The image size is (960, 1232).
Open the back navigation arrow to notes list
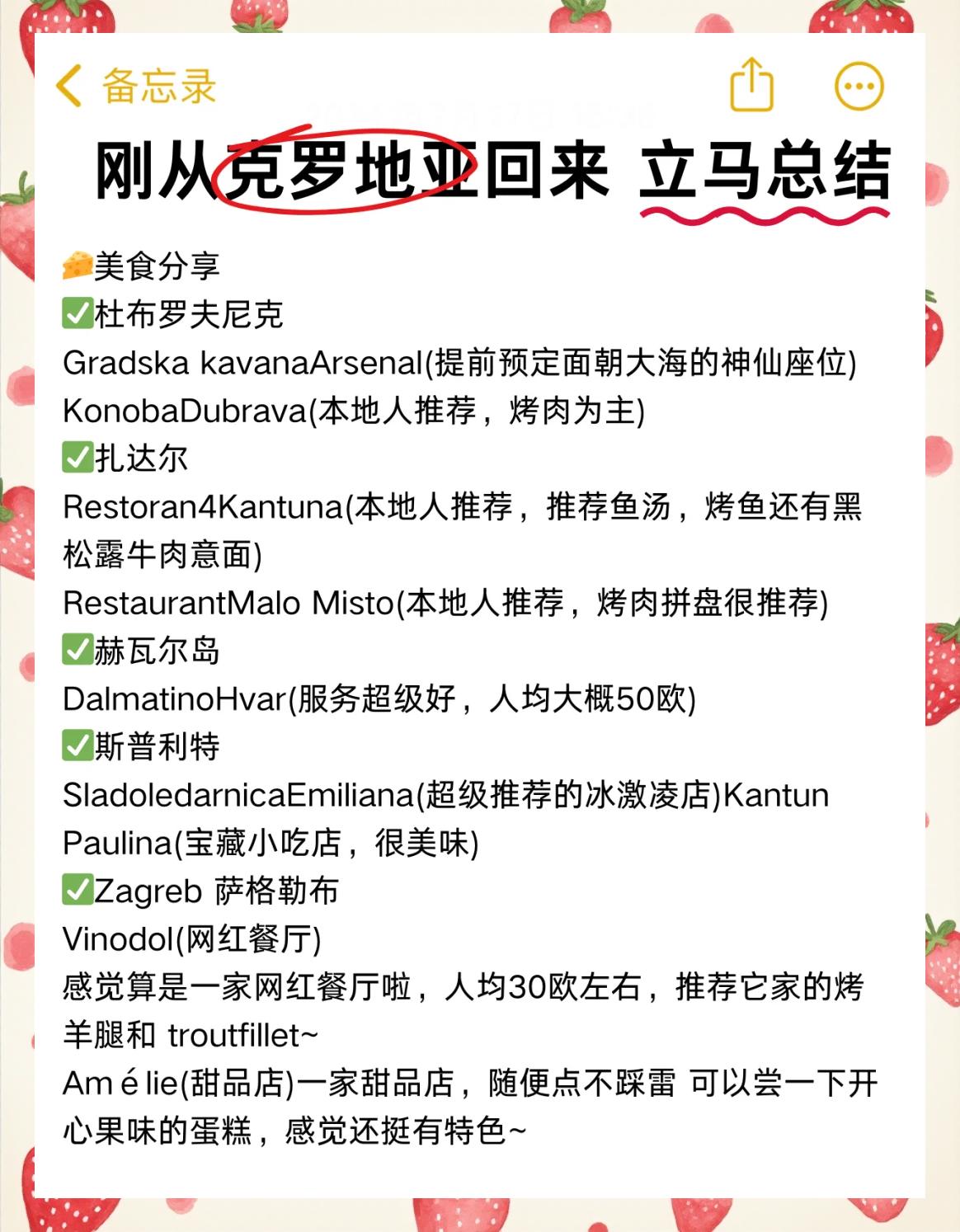(x=70, y=86)
